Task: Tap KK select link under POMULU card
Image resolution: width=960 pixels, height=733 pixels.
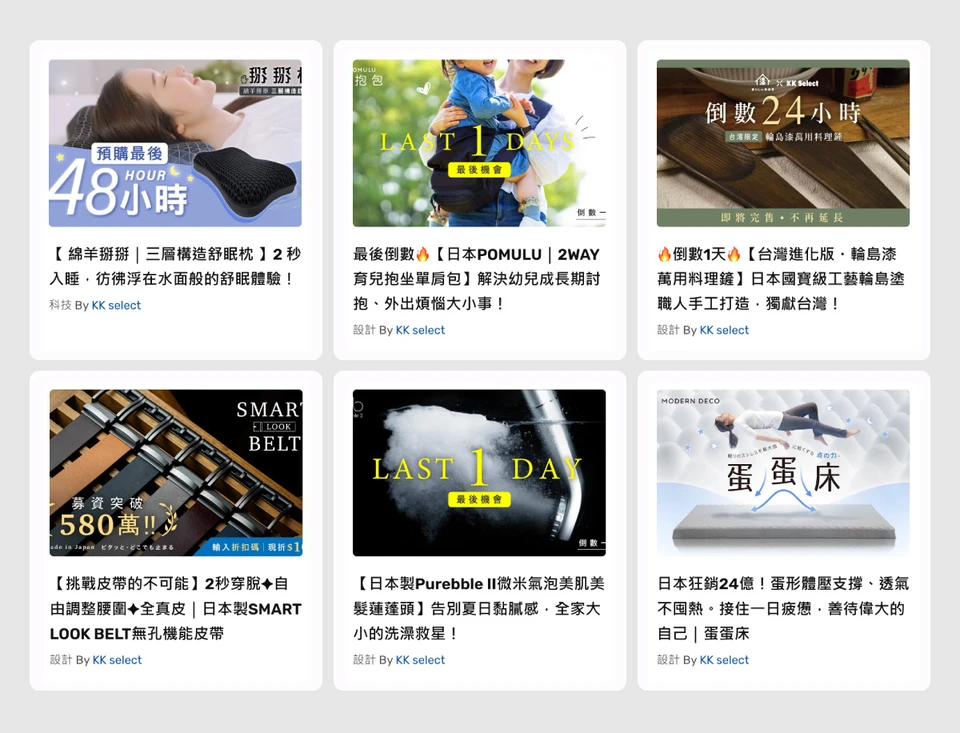Action: tap(420, 330)
